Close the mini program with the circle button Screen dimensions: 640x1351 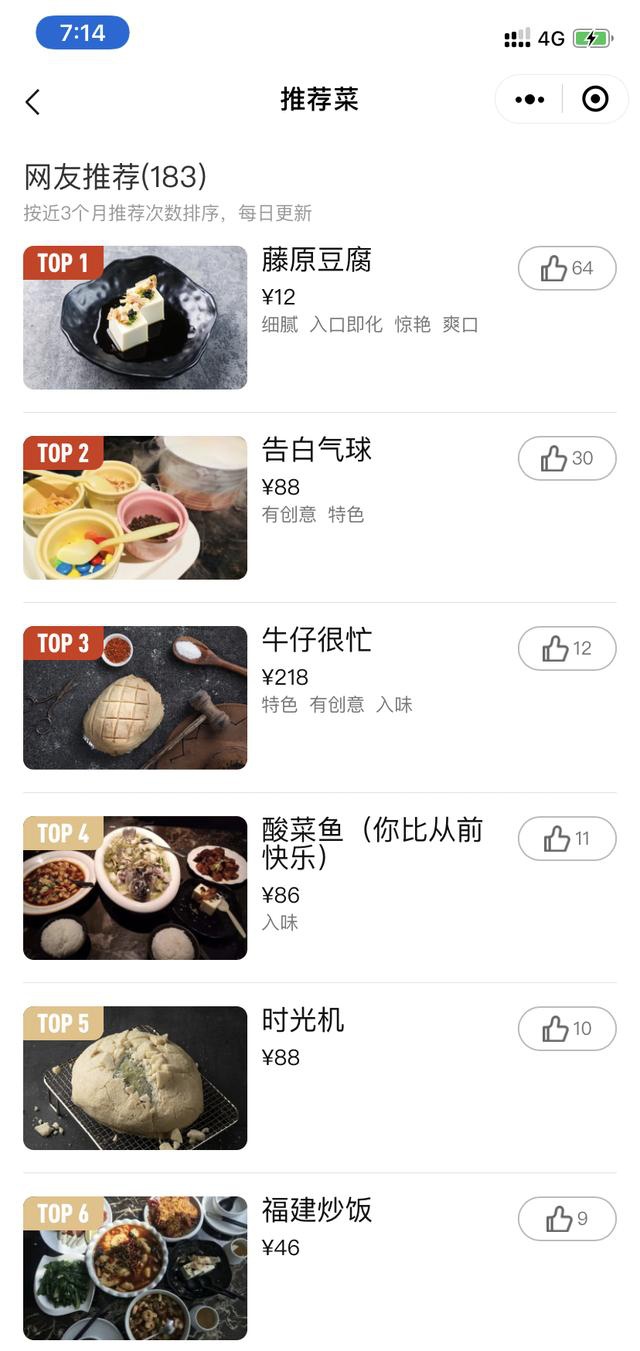pyautogui.click(x=595, y=99)
